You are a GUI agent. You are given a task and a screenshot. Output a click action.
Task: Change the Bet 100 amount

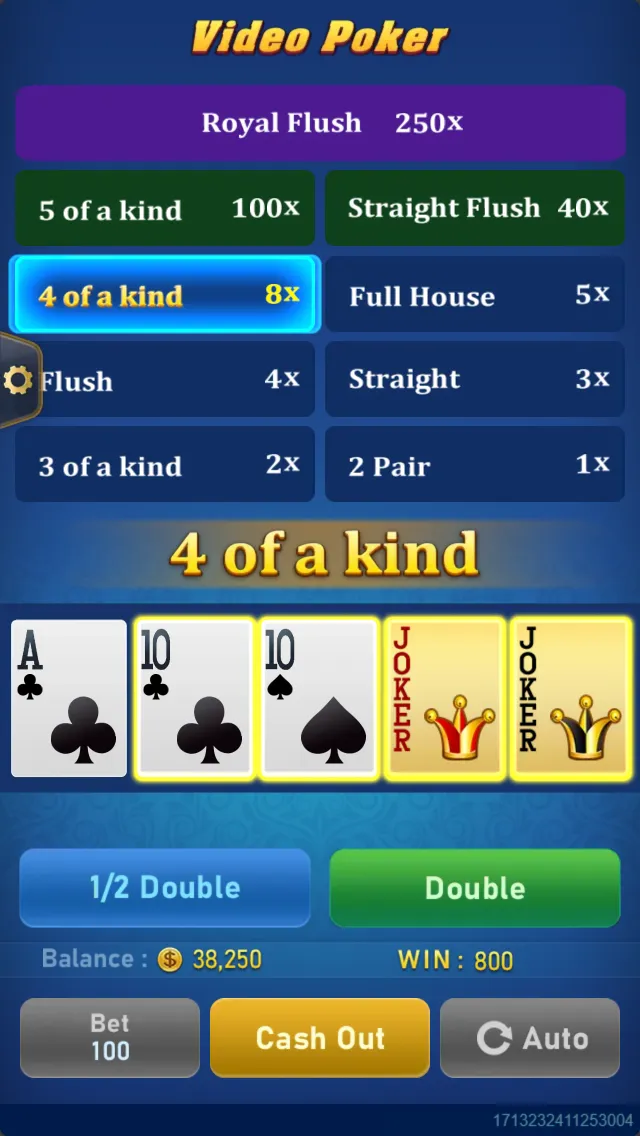pos(110,1038)
